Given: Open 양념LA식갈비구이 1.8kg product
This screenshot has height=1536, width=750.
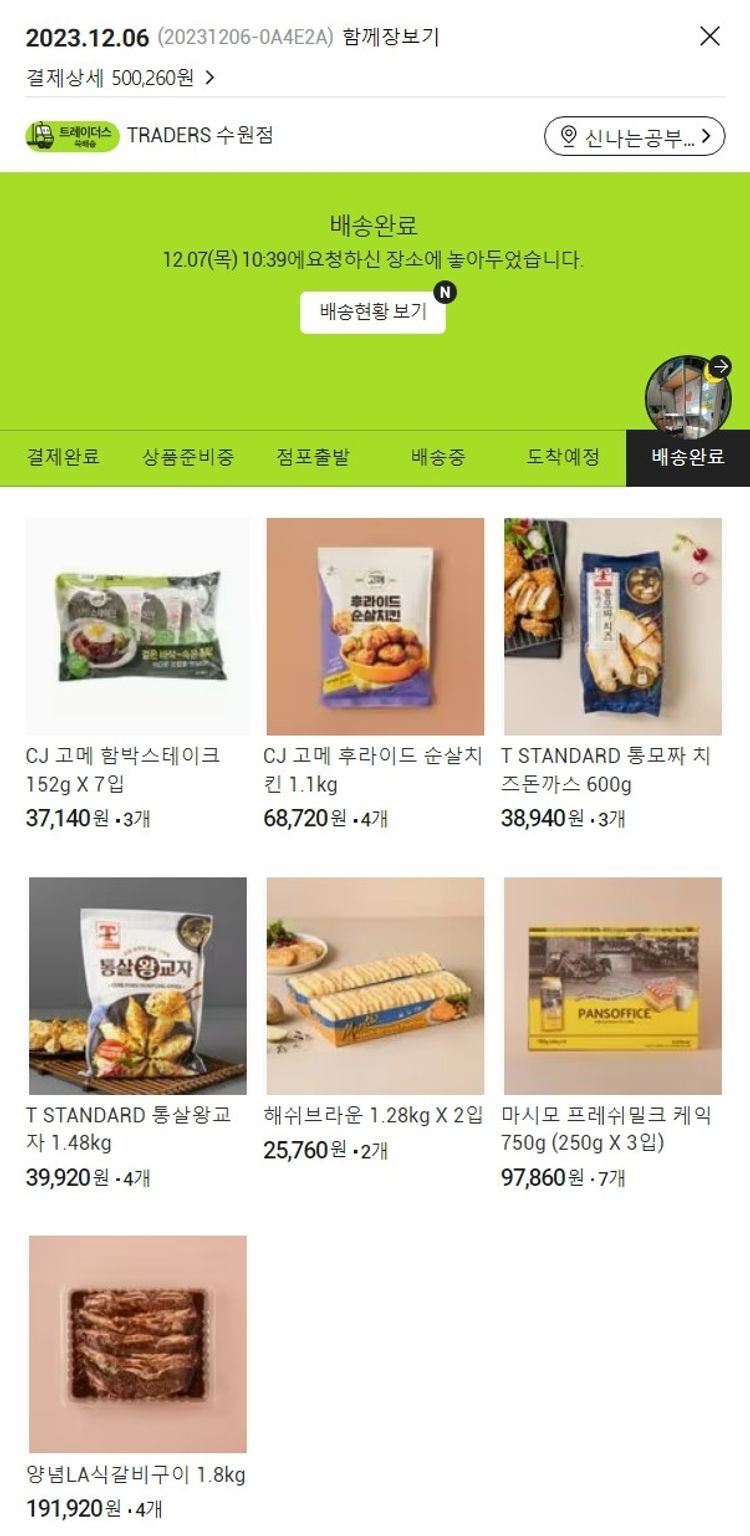Looking at the screenshot, I should coord(137,1344).
